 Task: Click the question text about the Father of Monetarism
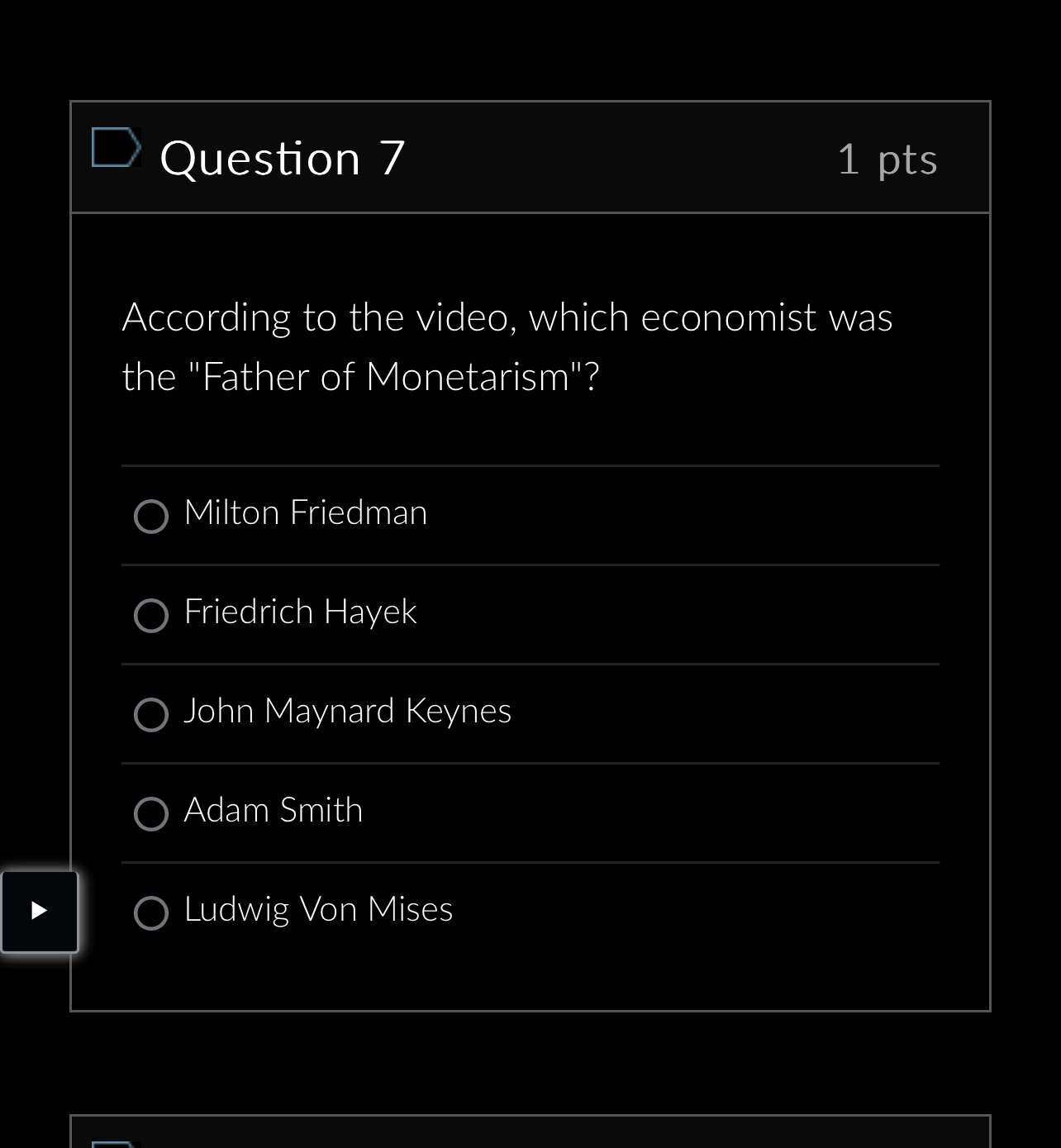point(507,345)
